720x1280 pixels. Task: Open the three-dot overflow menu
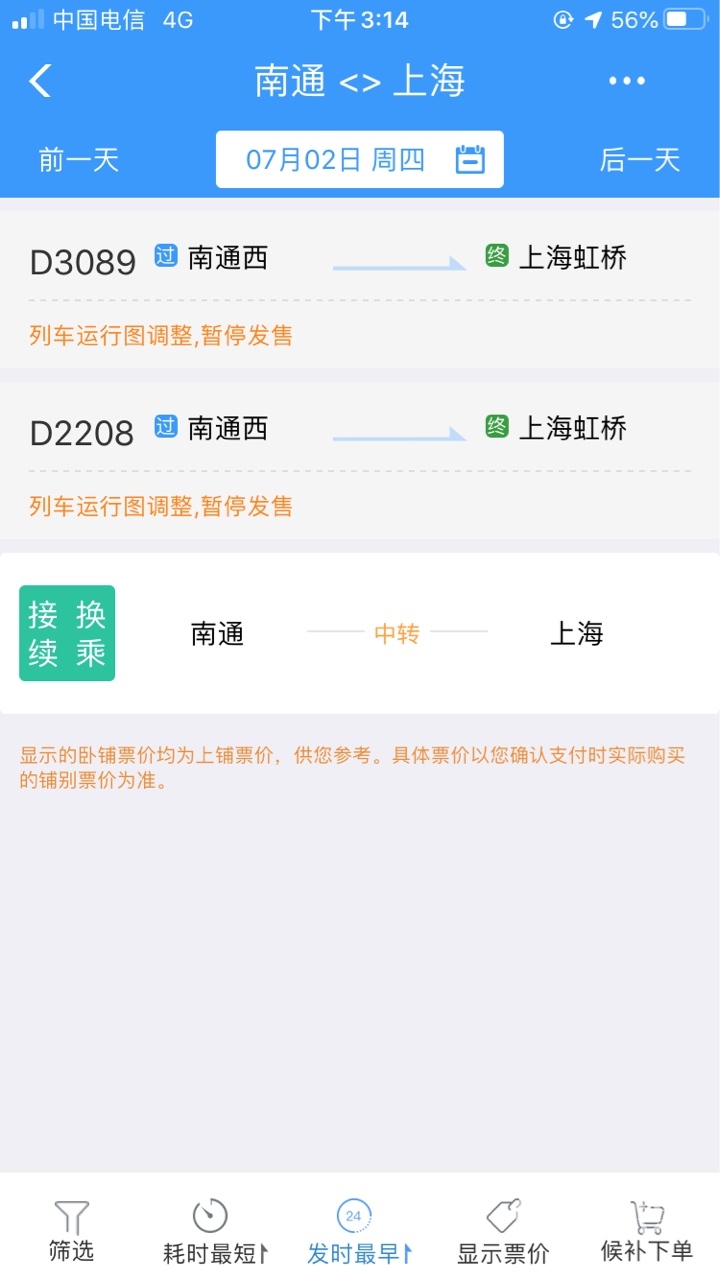click(627, 81)
